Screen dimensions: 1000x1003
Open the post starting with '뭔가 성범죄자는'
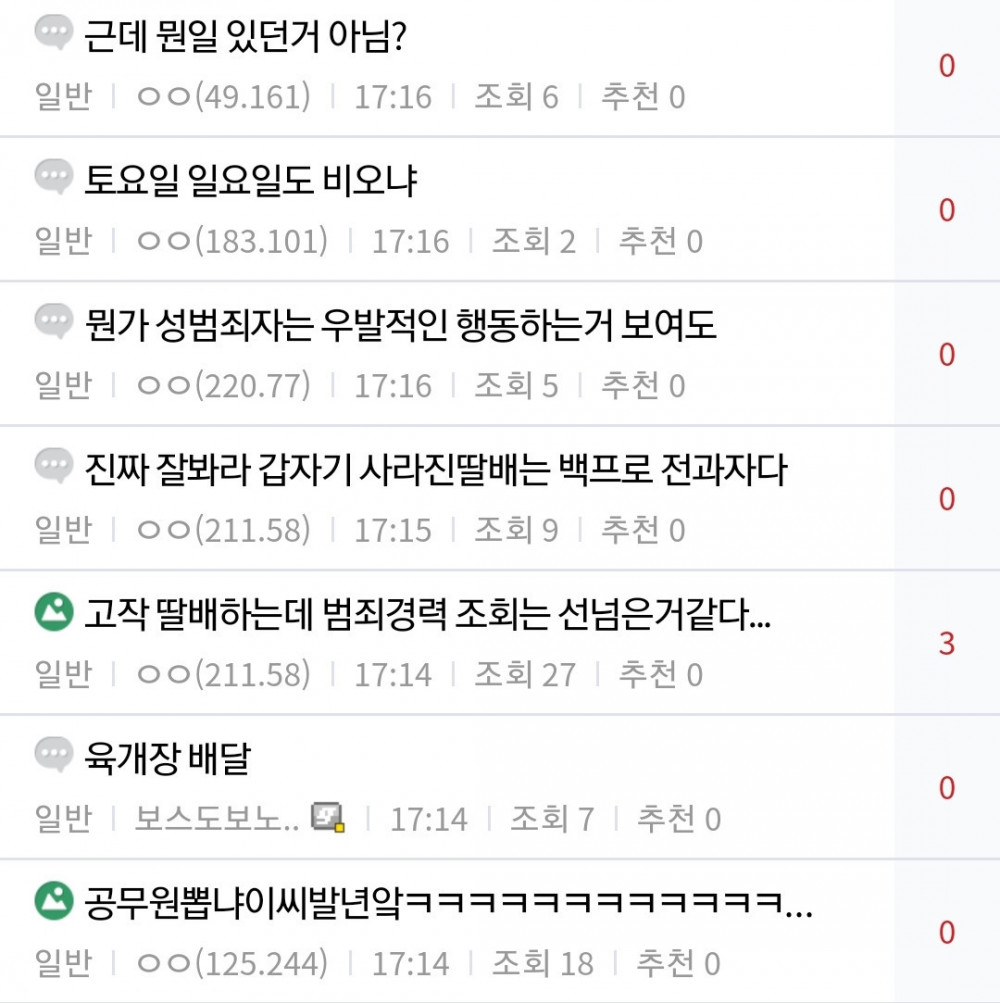coord(401,325)
